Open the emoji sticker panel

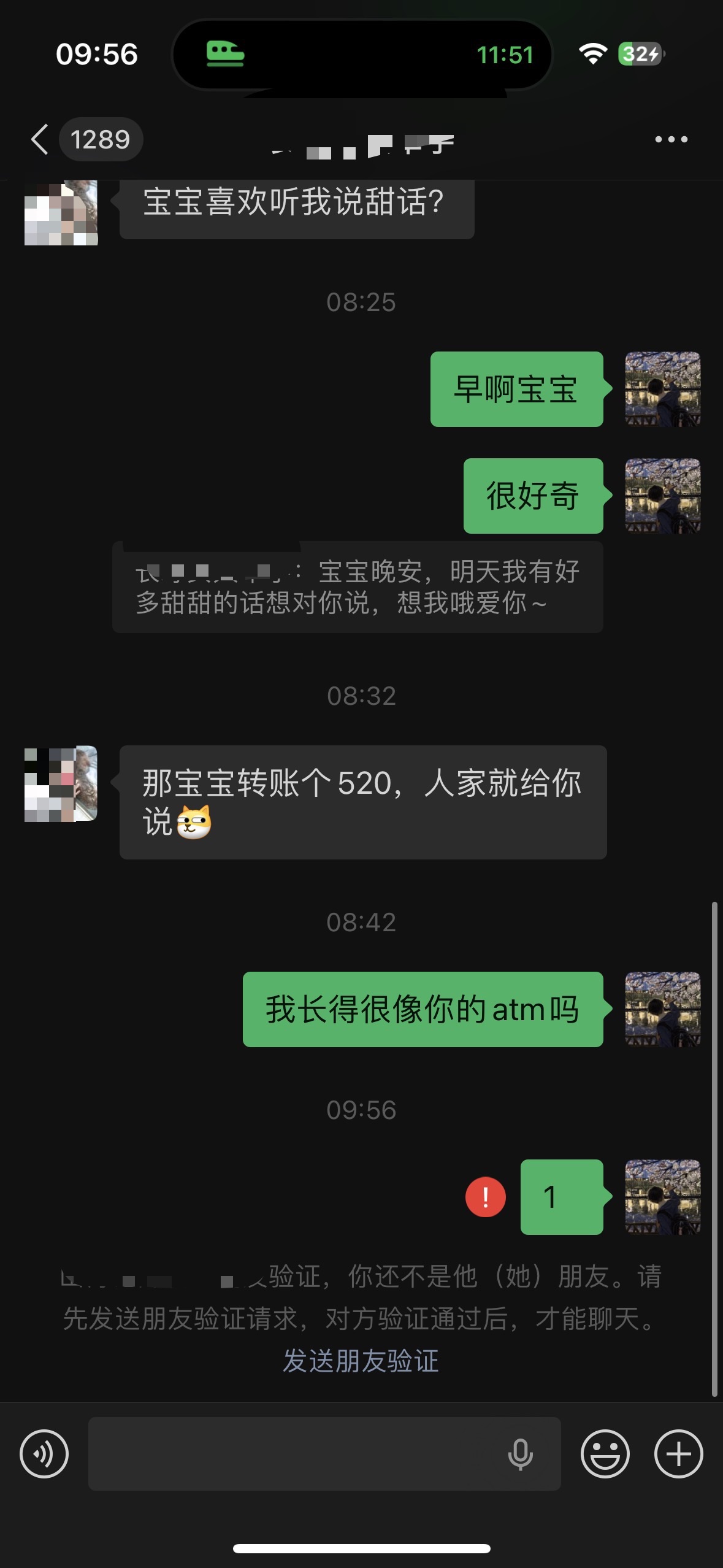point(605,1453)
